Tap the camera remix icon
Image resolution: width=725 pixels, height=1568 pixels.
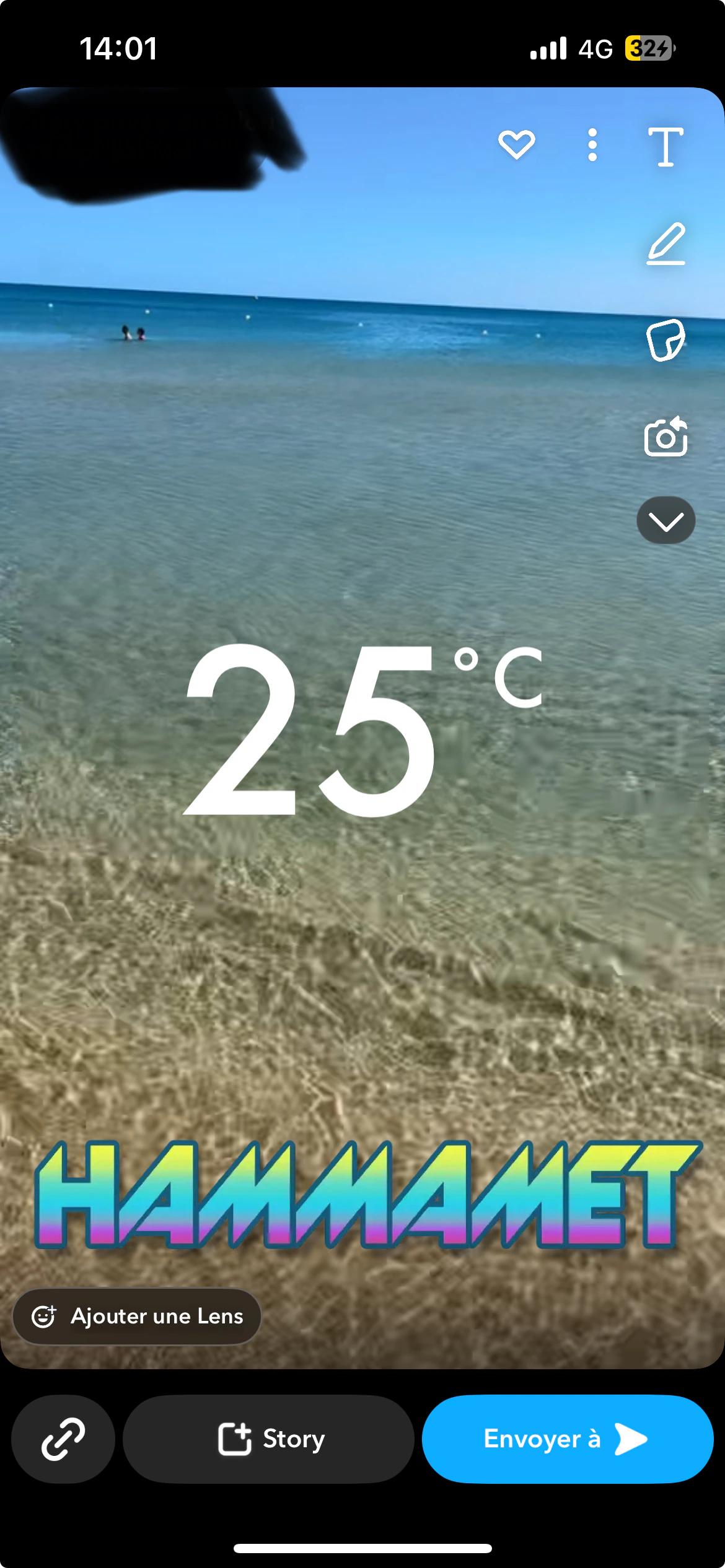coord(666,437)
